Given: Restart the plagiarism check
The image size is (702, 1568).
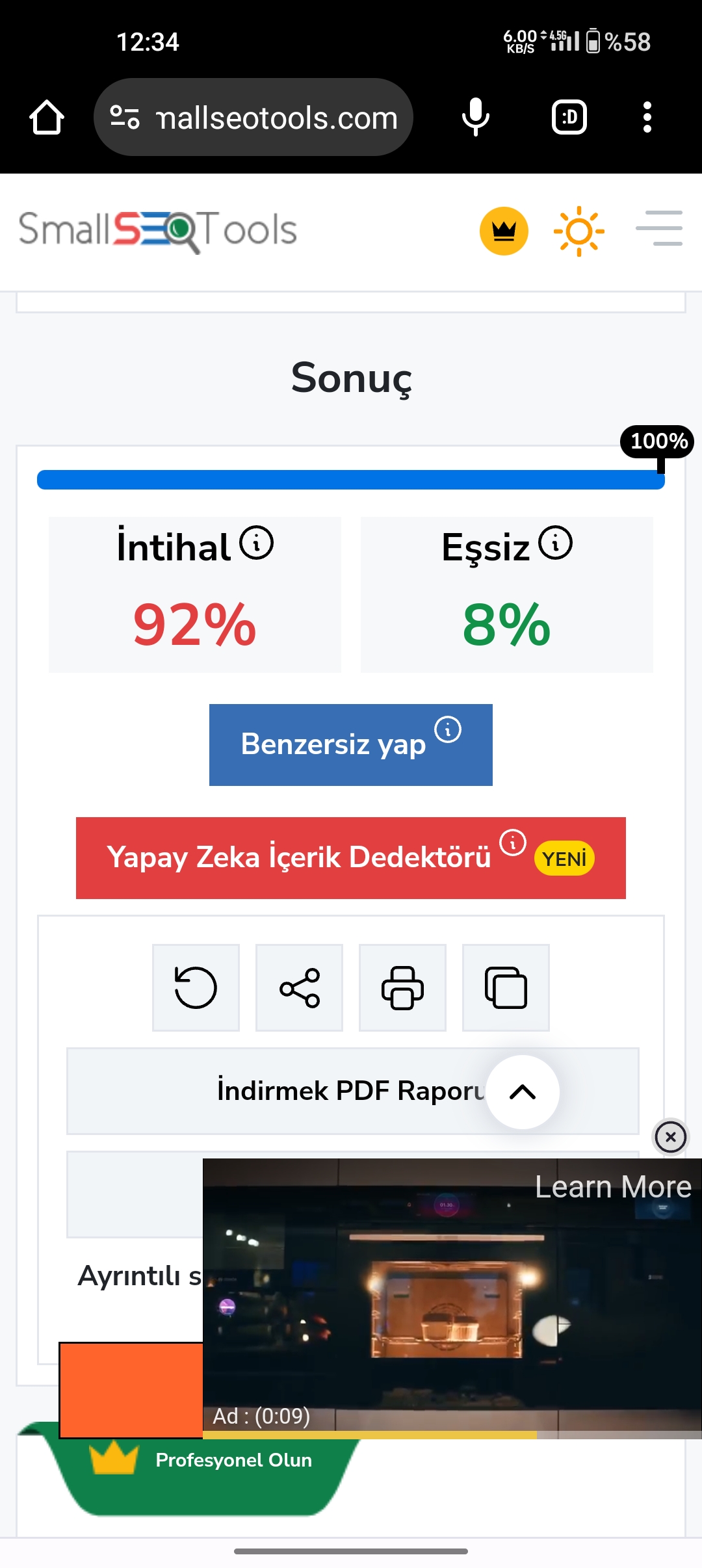Looking at the screenshot, I should [196, 987].
